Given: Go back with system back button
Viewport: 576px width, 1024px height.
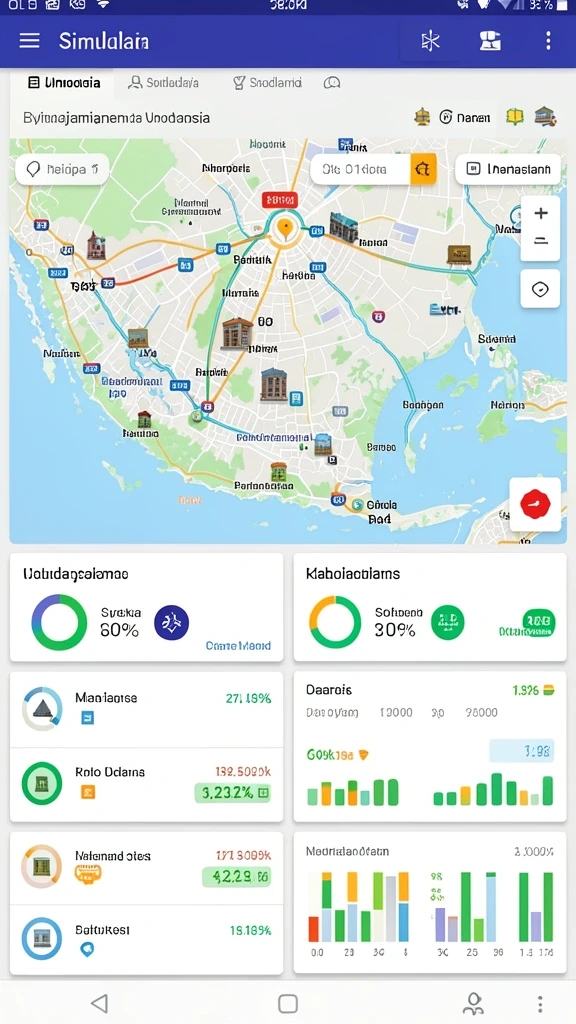Looking at the screenshot, I should [x=99, y=1003].
